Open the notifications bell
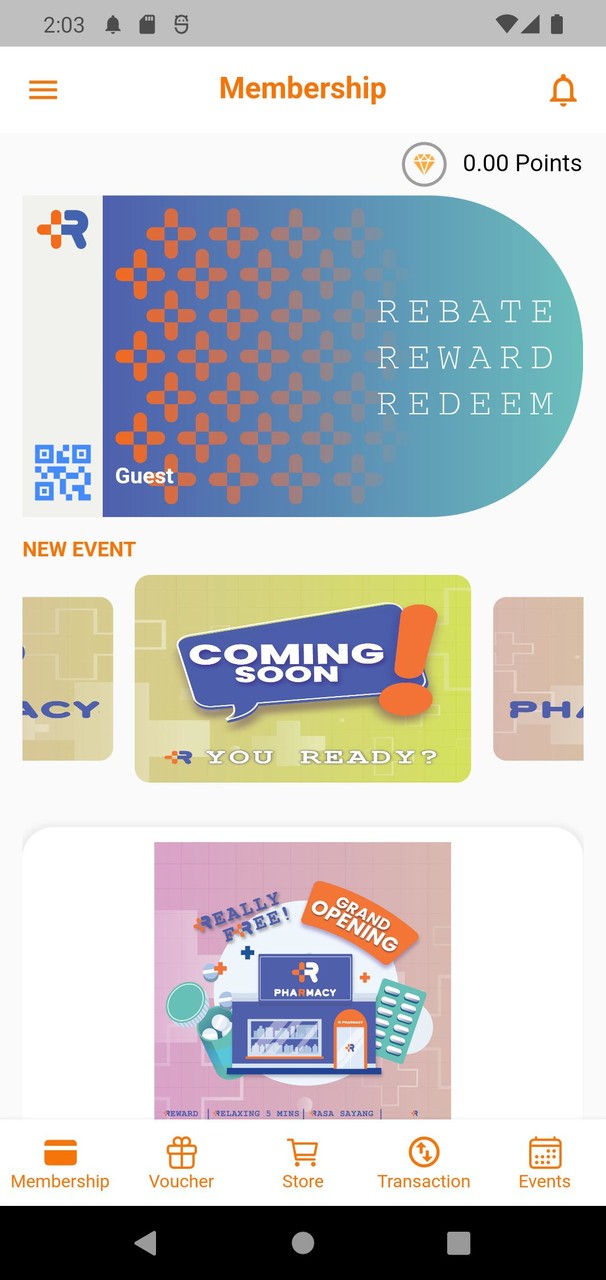Viewport: 606px width, 1280px height. [x=563, y=90]
